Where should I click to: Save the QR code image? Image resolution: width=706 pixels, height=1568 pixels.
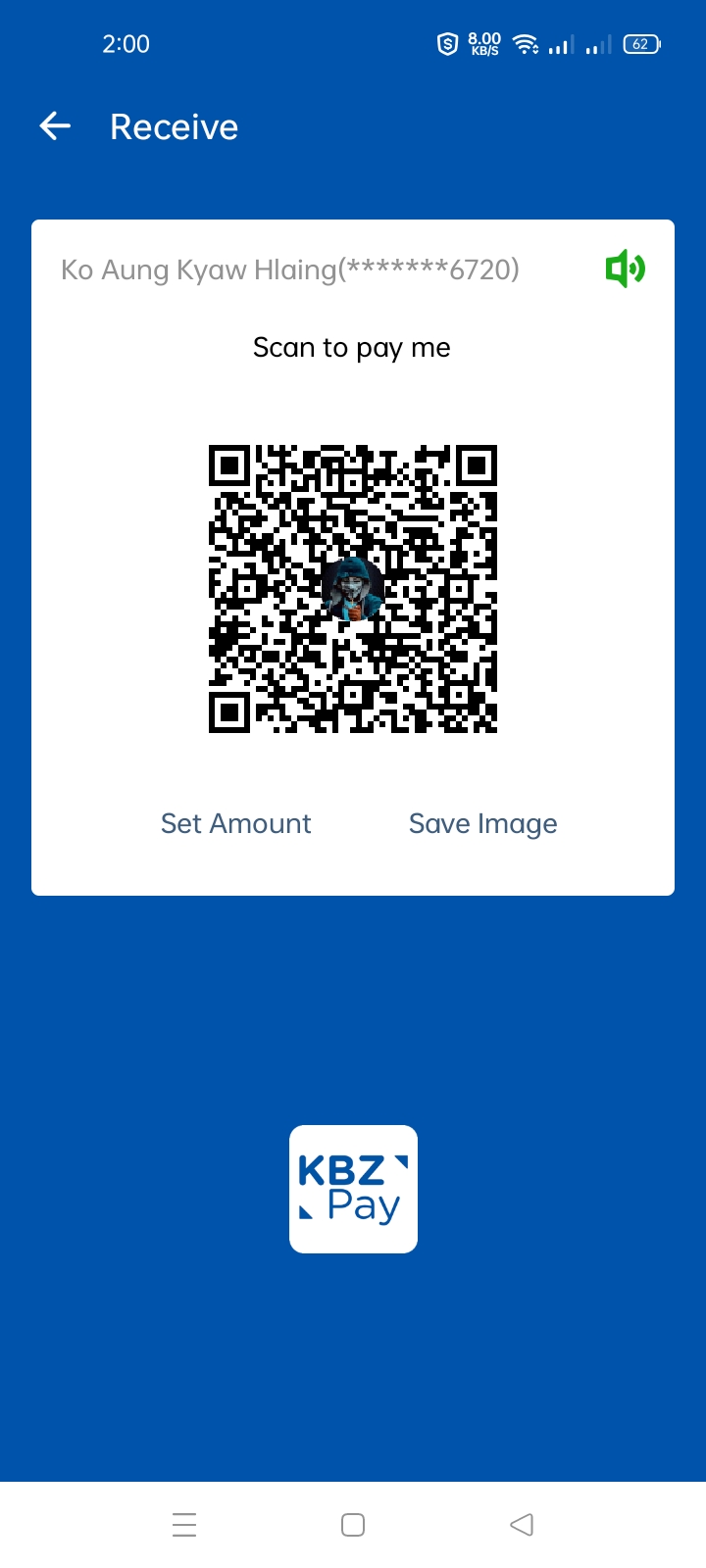482,823
